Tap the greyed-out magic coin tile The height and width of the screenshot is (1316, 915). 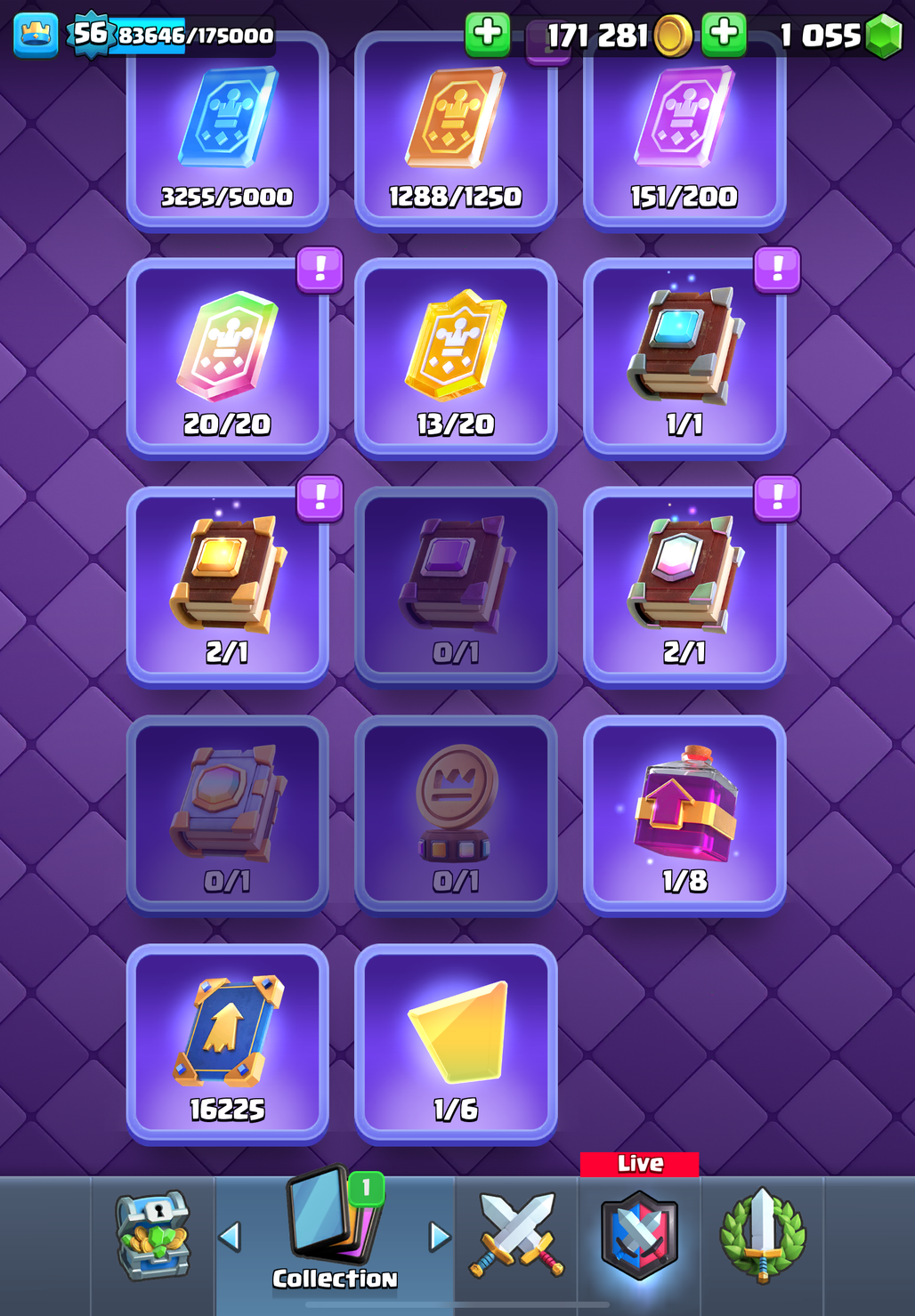(456, 814)
